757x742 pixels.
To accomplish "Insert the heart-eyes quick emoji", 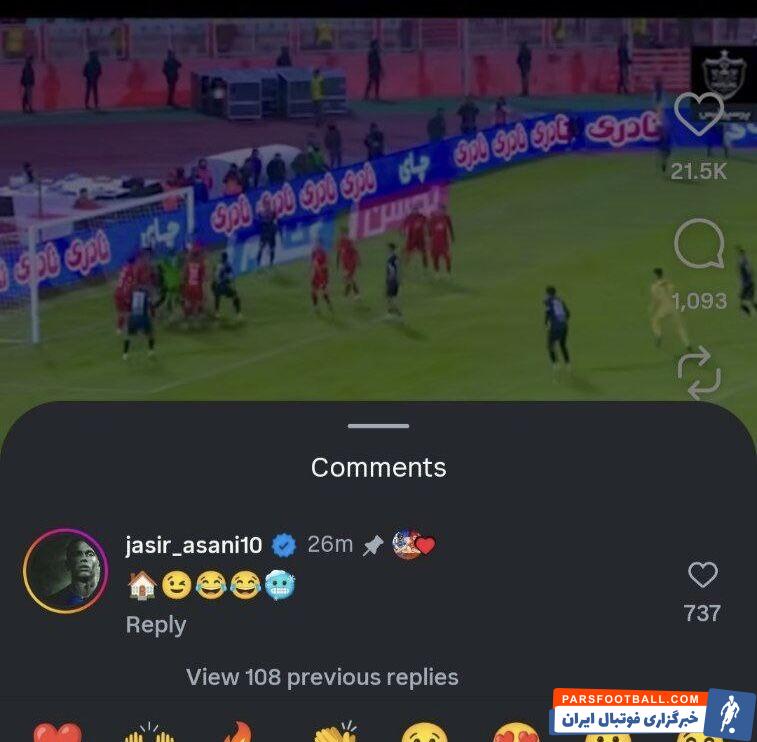I will [x=517, y=735].
